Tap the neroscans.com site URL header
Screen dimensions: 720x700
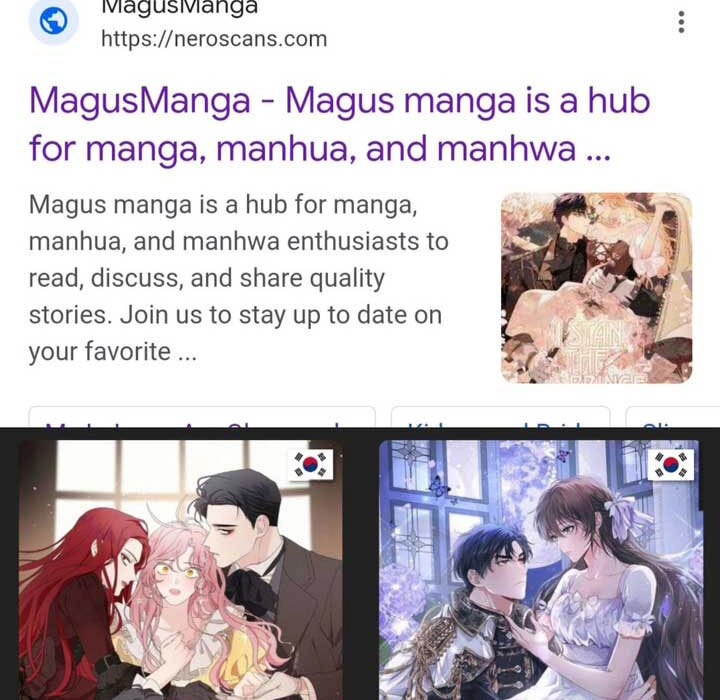tap(214, 39)
